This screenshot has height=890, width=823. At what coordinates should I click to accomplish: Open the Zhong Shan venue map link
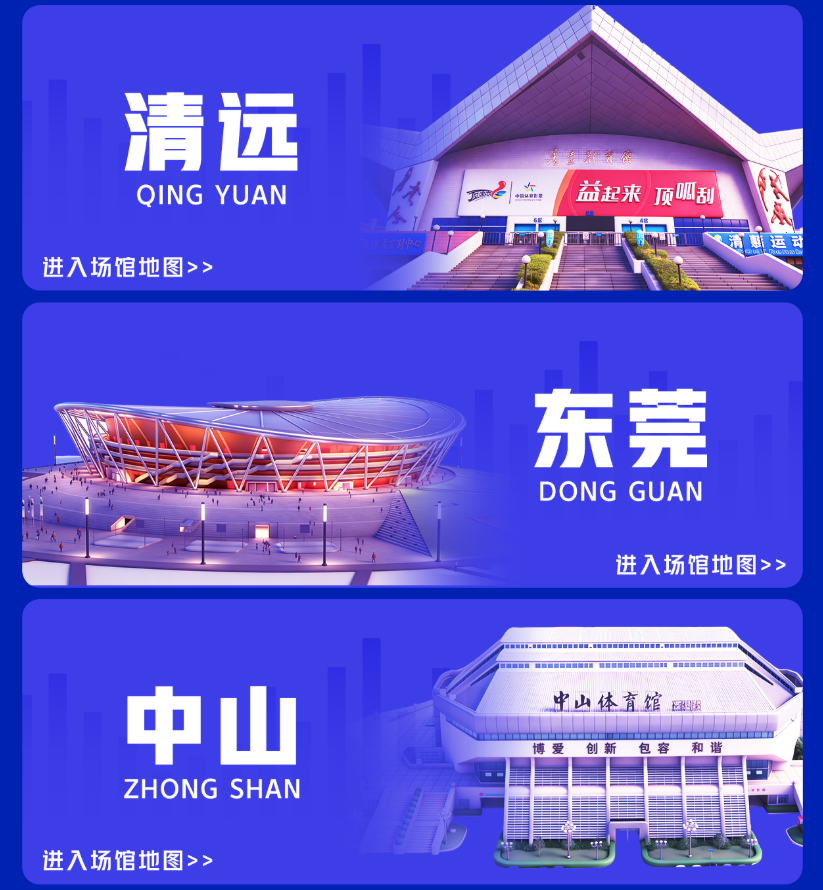click(127, 860)
